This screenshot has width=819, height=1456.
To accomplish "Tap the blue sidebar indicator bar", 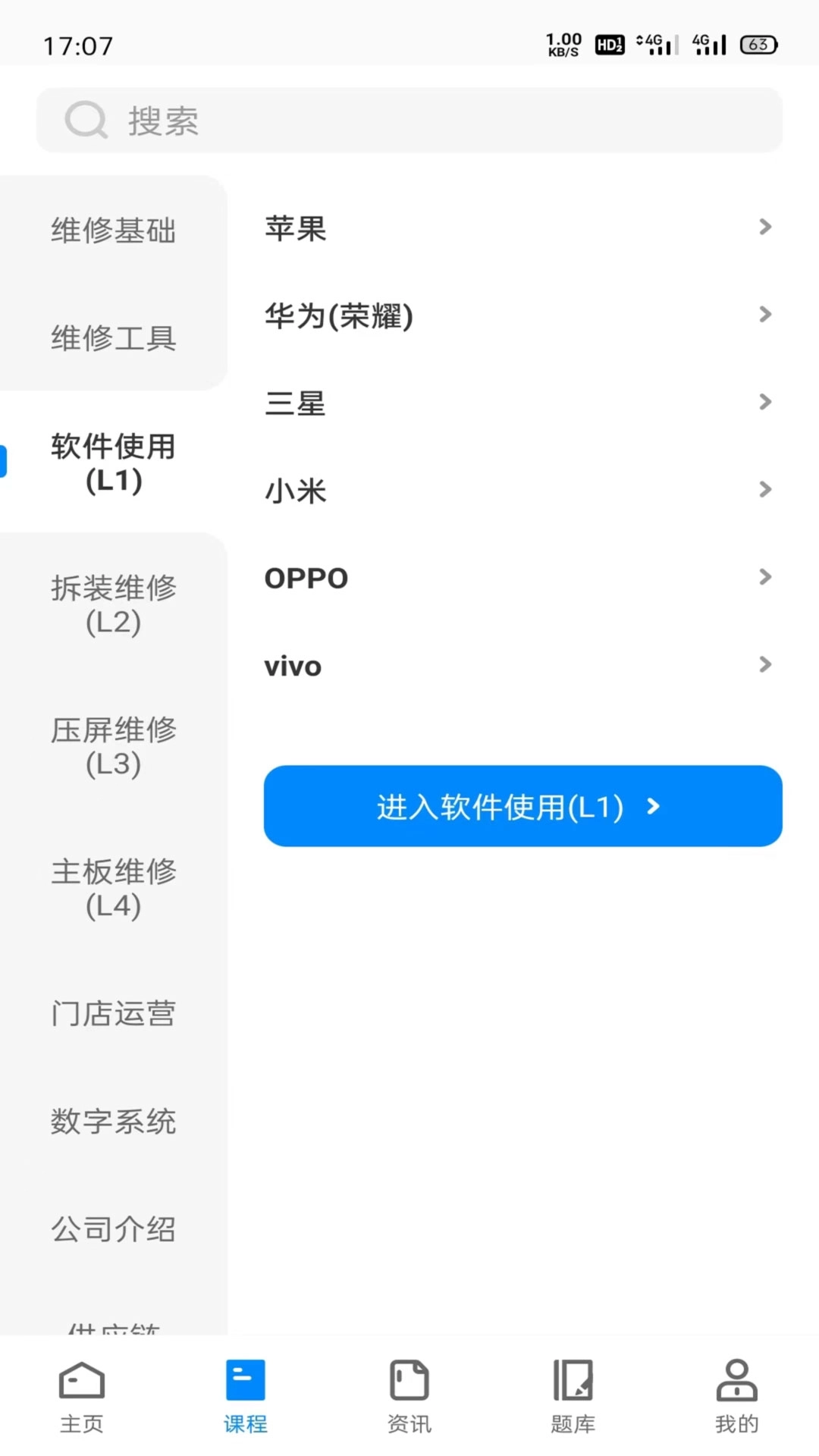I will pos(3,460).
